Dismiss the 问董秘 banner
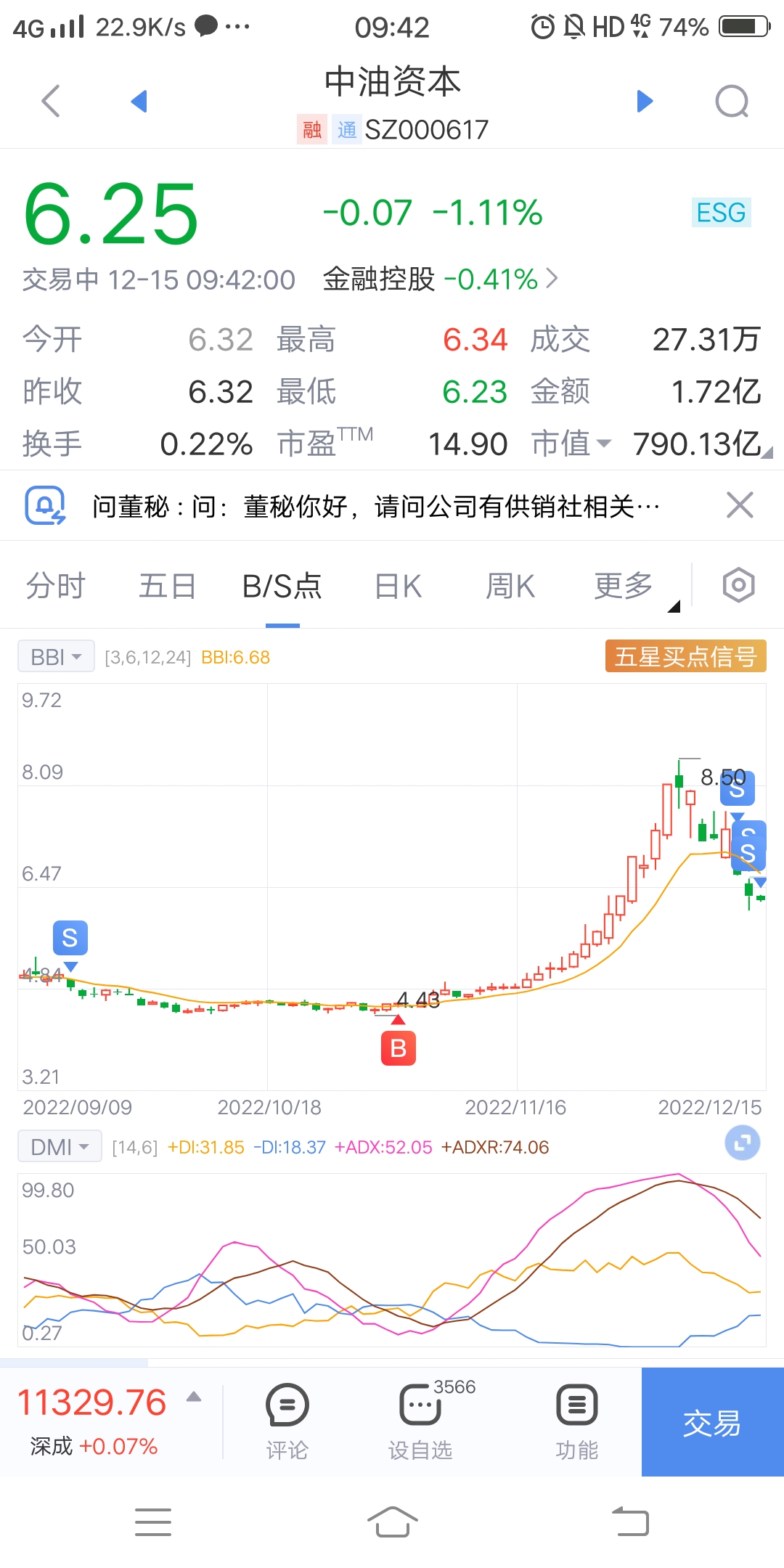This screenshot has width=784, height=1568. (x=740, y=505)
